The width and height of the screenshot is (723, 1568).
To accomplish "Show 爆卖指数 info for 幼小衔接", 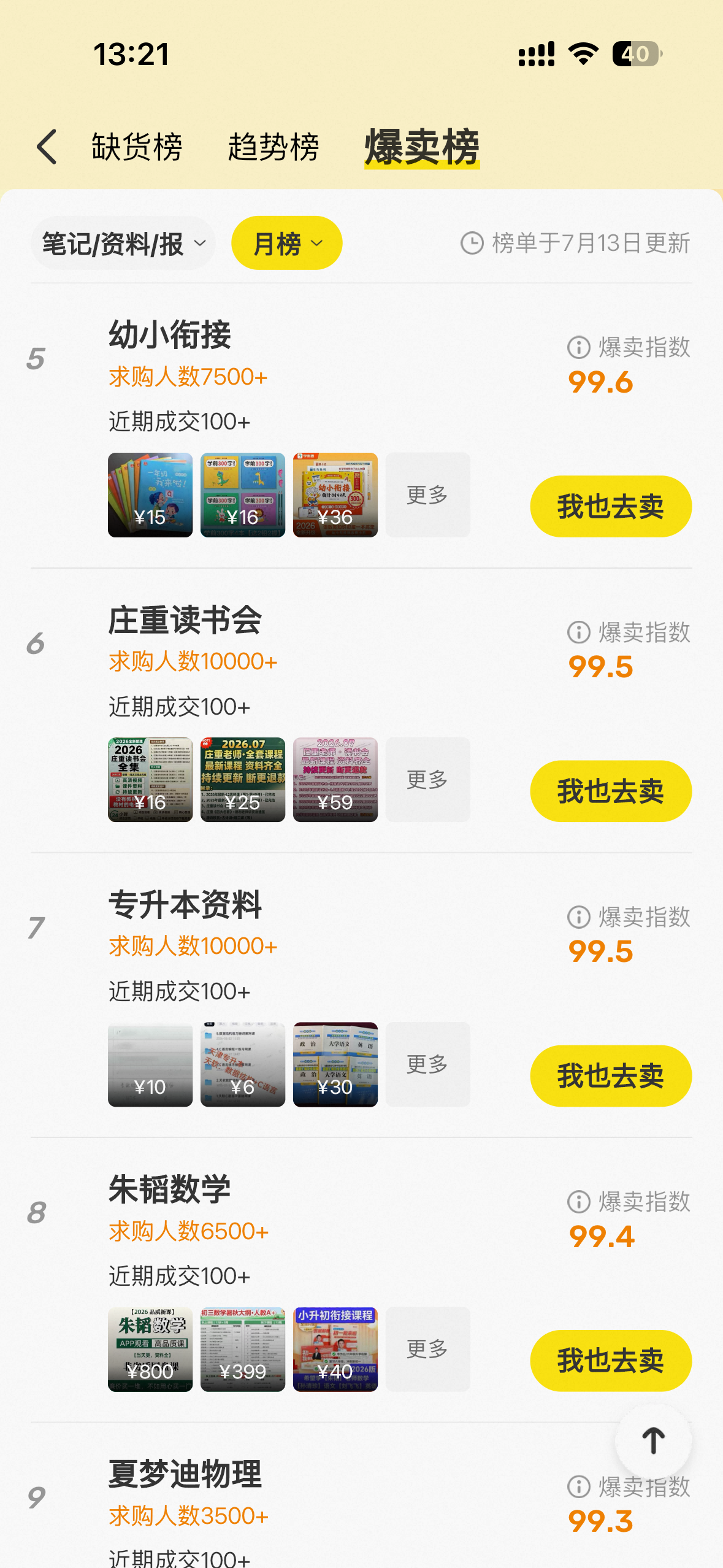I will click(578, 347).
